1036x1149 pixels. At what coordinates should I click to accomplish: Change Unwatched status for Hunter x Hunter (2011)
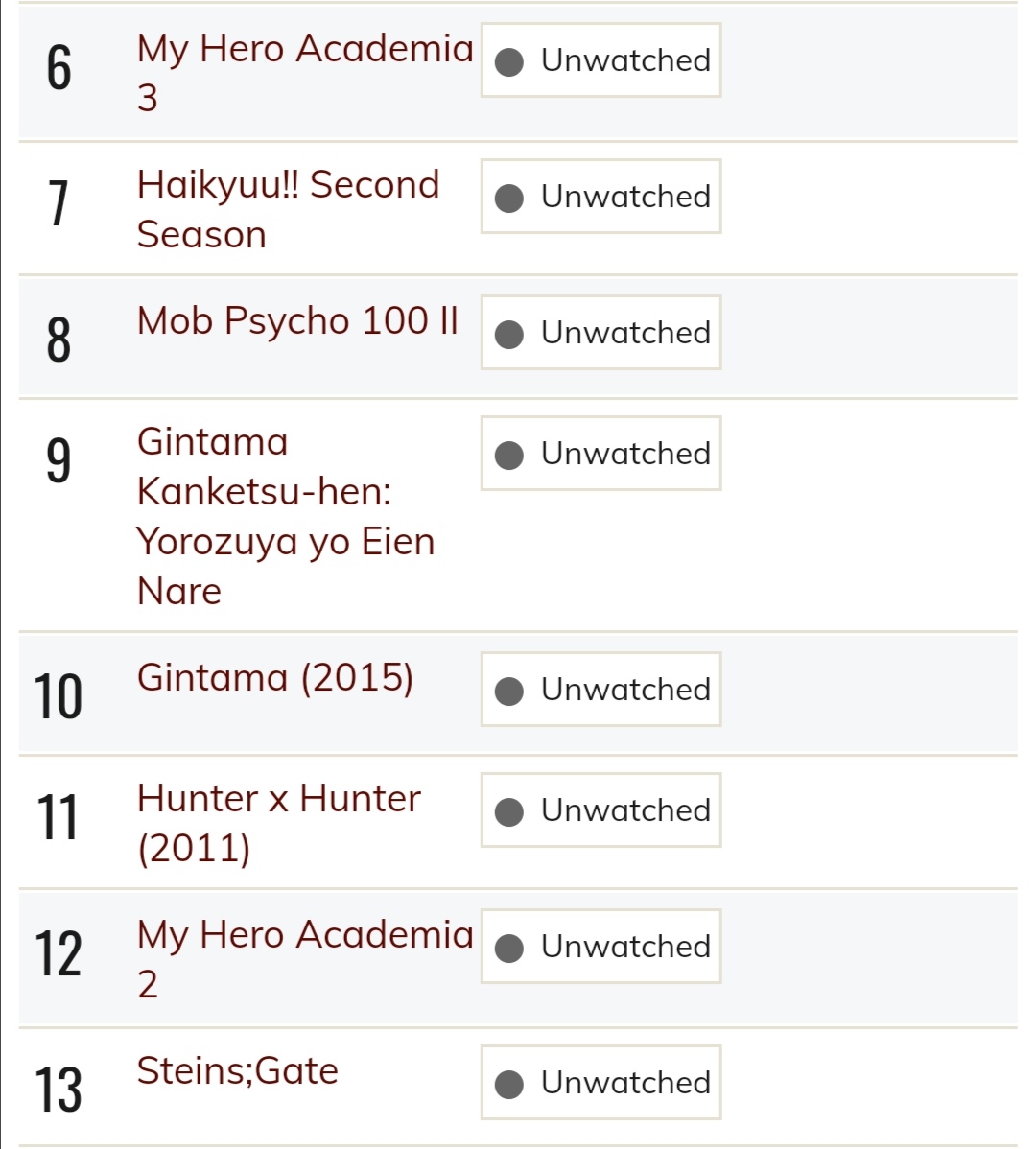click(x=601, y=810)
